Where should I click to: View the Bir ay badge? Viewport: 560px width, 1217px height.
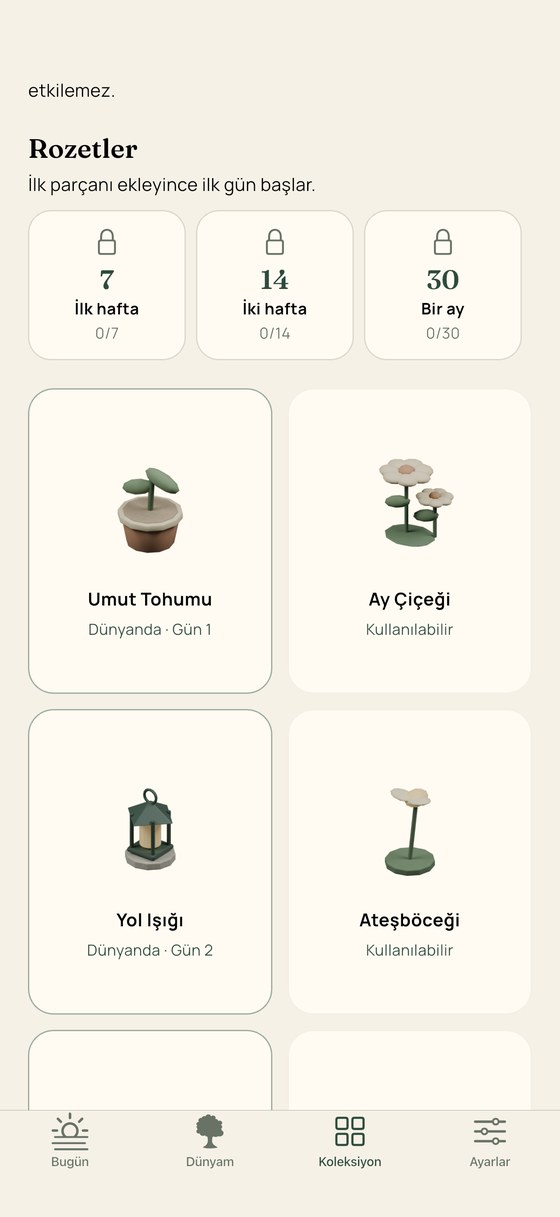point(443,285)
